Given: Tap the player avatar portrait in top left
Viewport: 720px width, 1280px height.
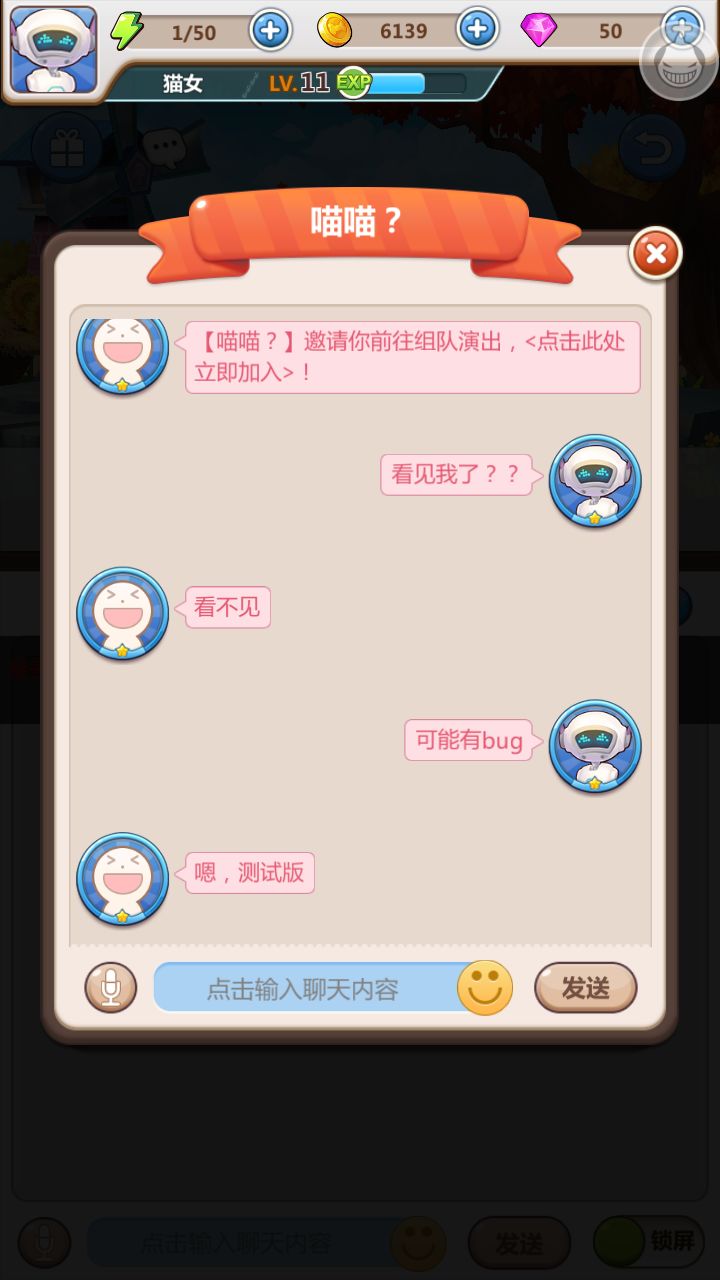Looking at the screenshot, I should click(x=52, y=50).
